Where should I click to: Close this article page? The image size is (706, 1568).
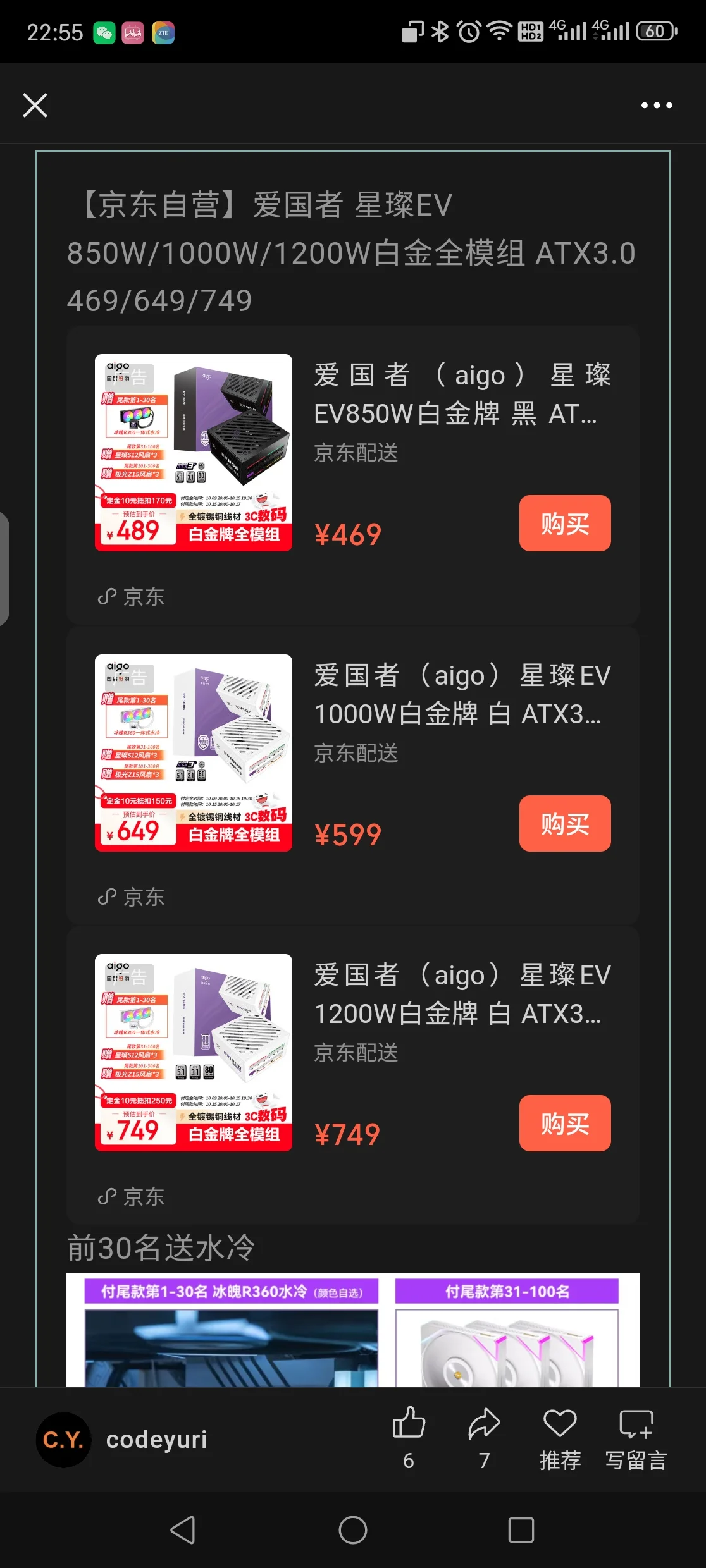pyautogui.click(x=35, y=105)
